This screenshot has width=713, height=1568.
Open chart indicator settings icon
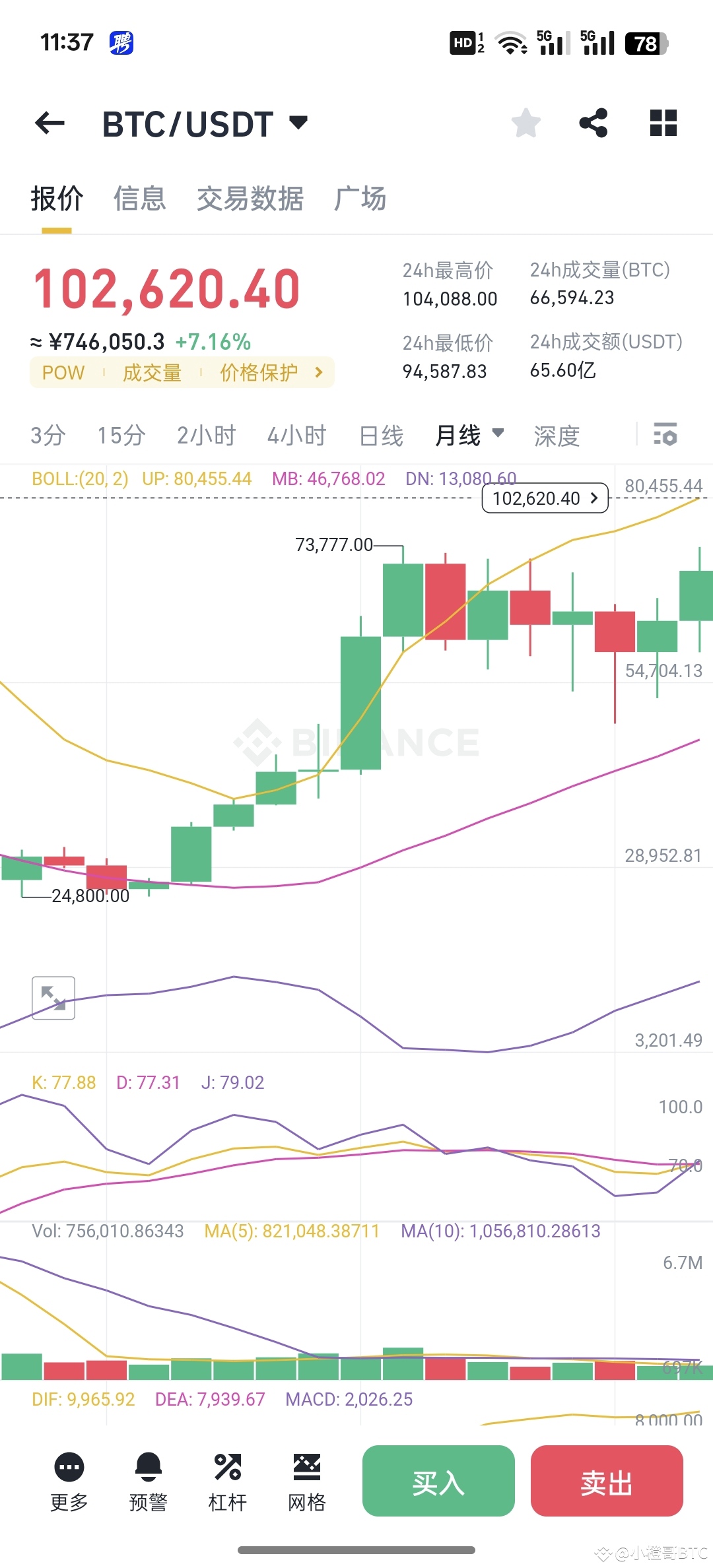tap(665, 434)
